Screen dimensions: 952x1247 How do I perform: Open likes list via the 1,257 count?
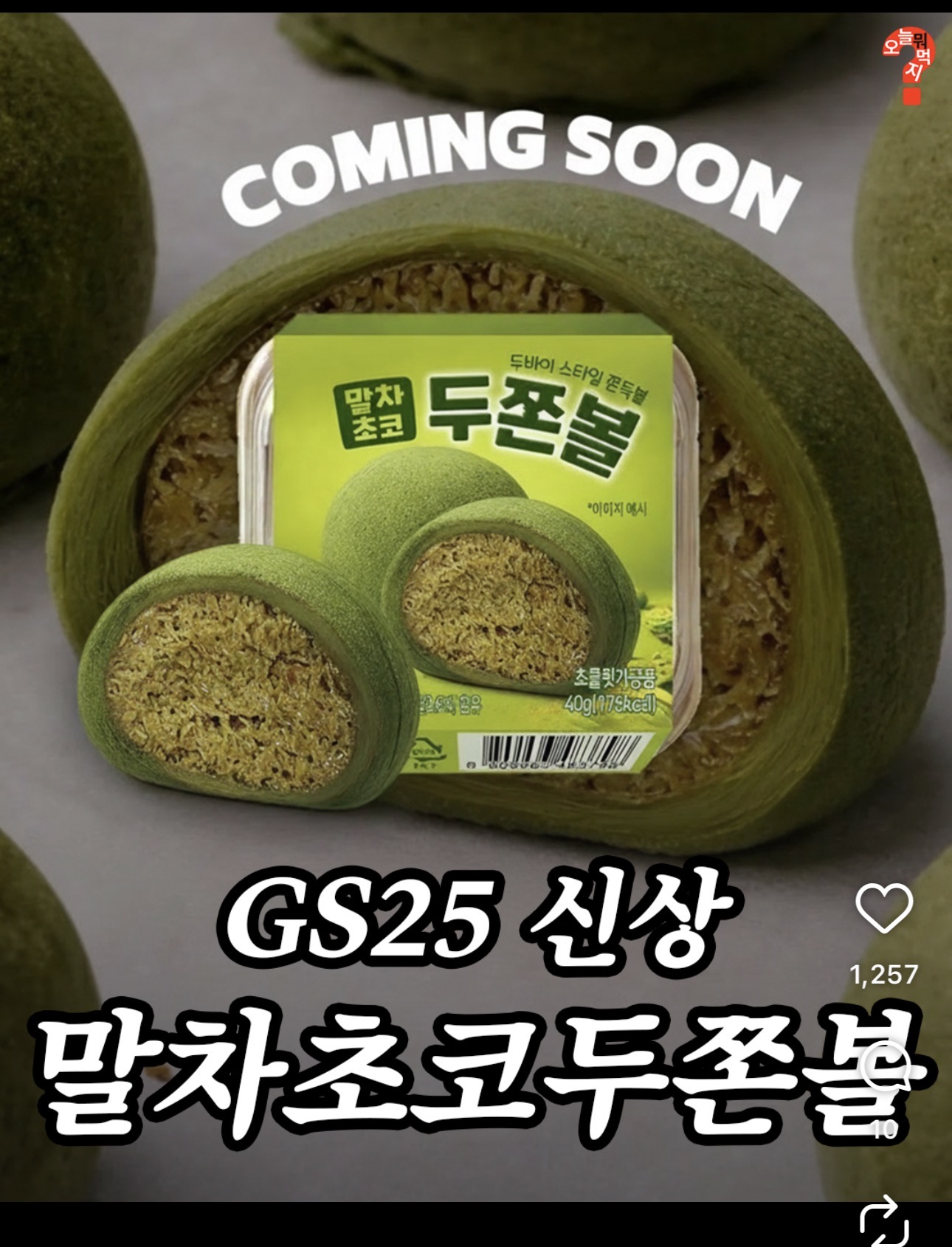coord(885,974)
